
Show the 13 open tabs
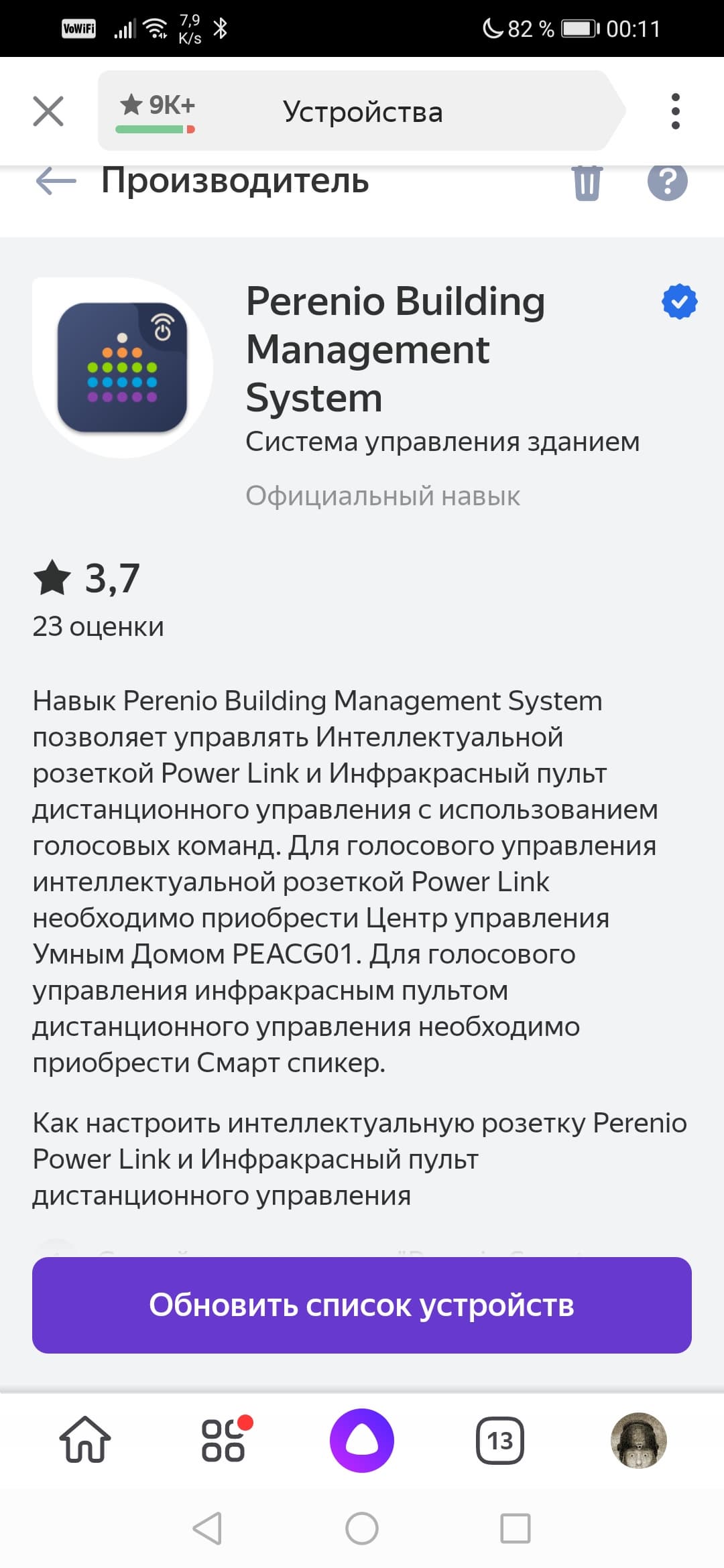pos(500,1440)
